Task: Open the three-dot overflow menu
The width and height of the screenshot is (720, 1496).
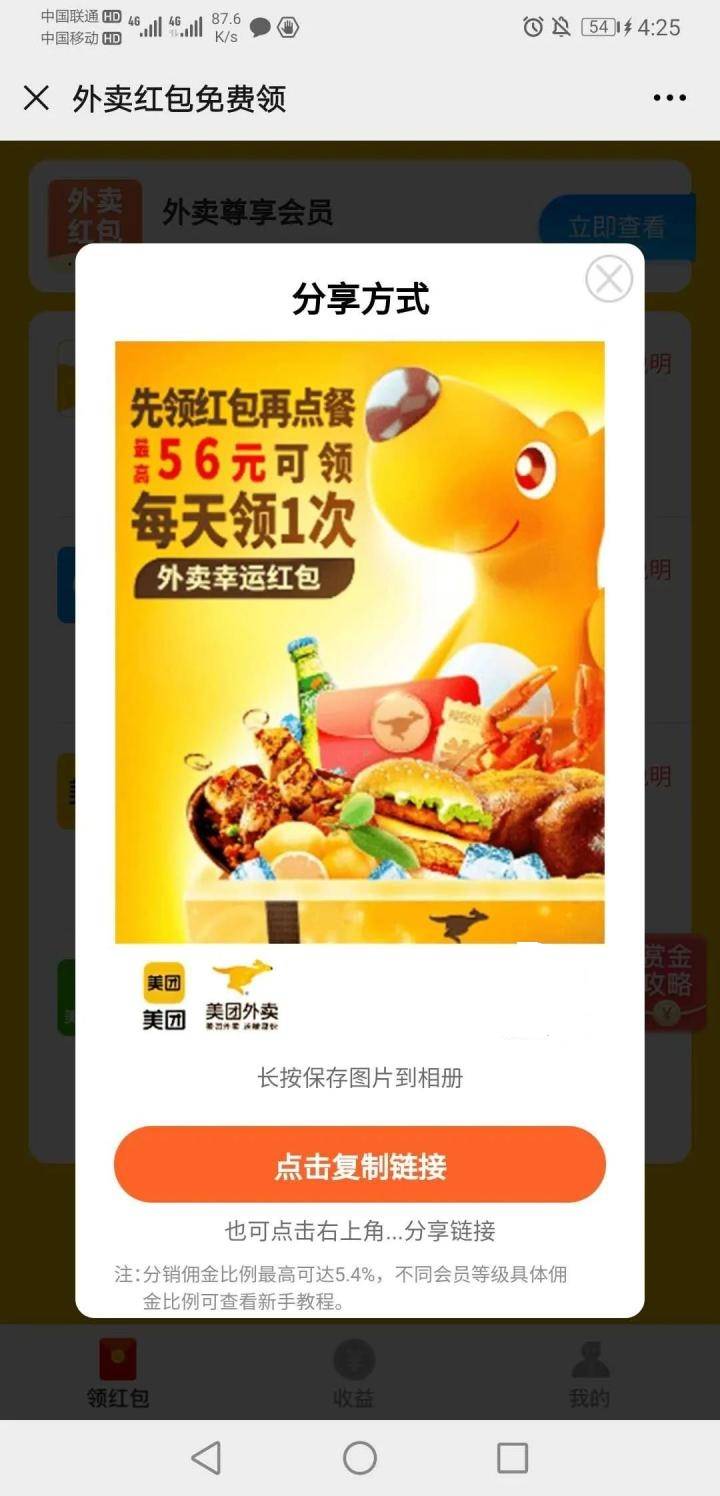Action: (669, 98)
